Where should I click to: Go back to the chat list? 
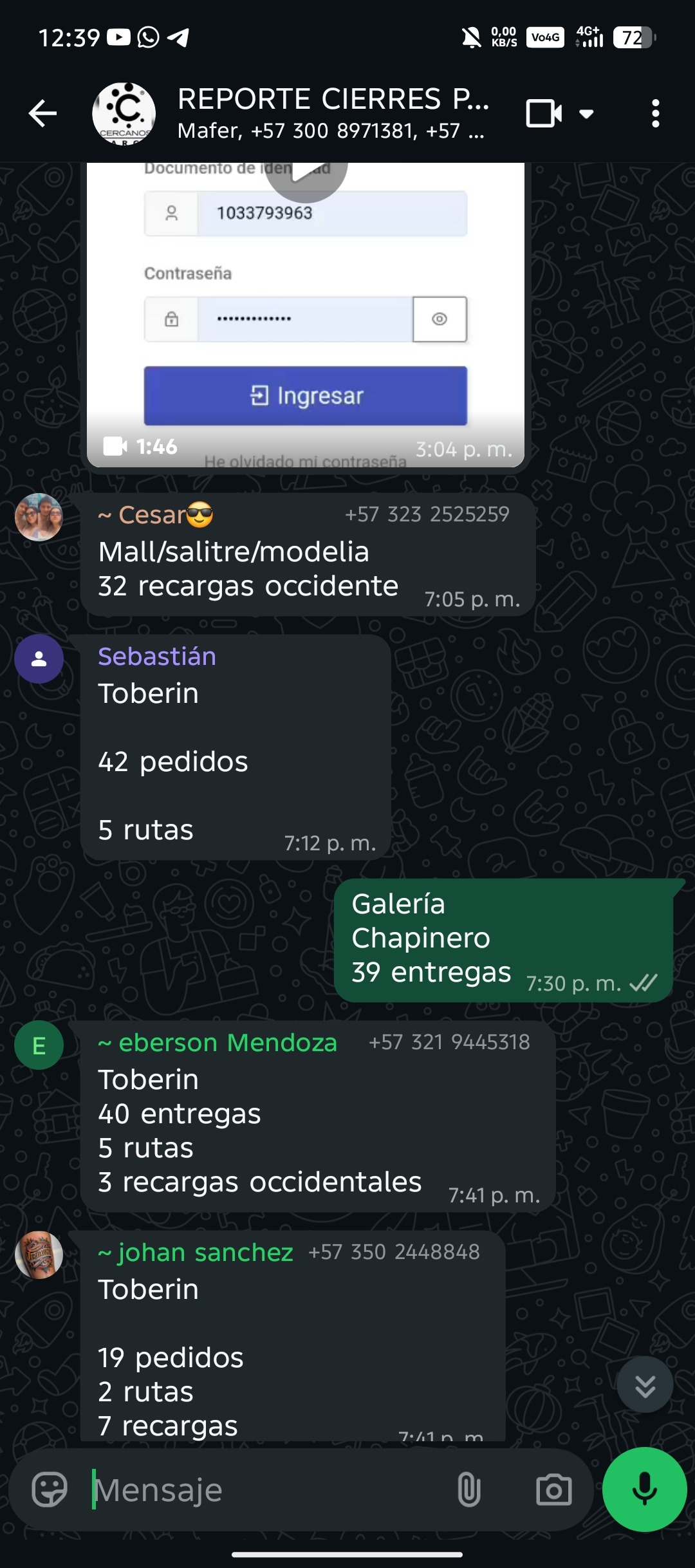[x=43, y=114]
